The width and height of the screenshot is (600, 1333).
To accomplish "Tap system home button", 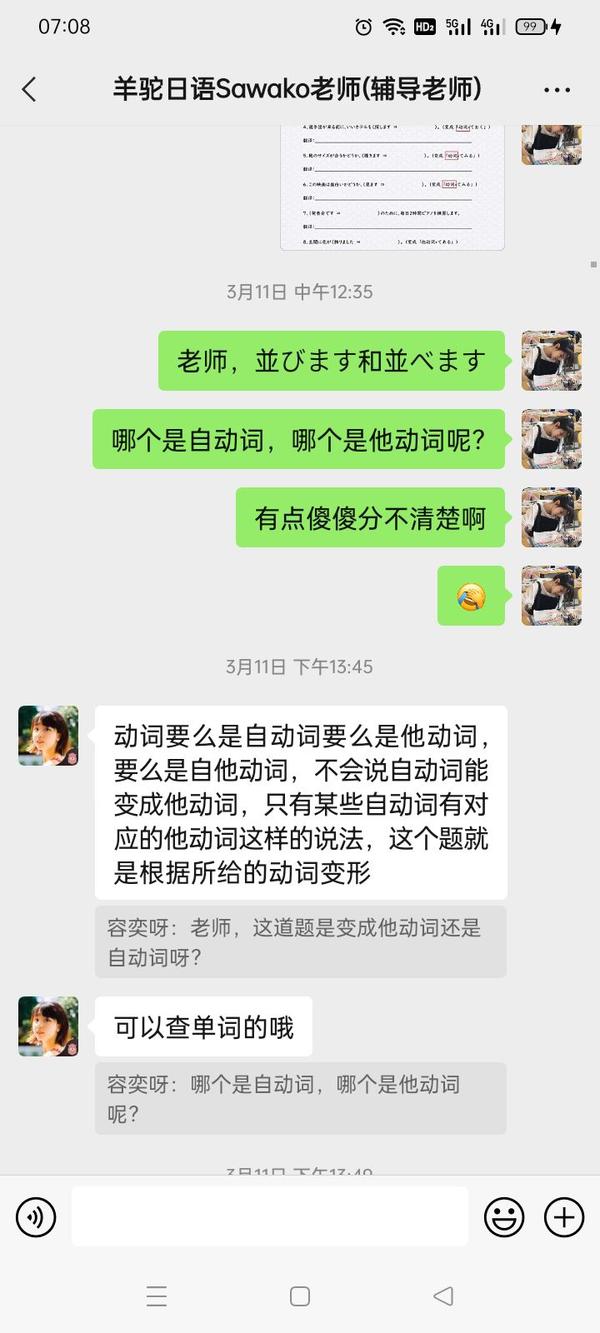I will point(300,1296).
